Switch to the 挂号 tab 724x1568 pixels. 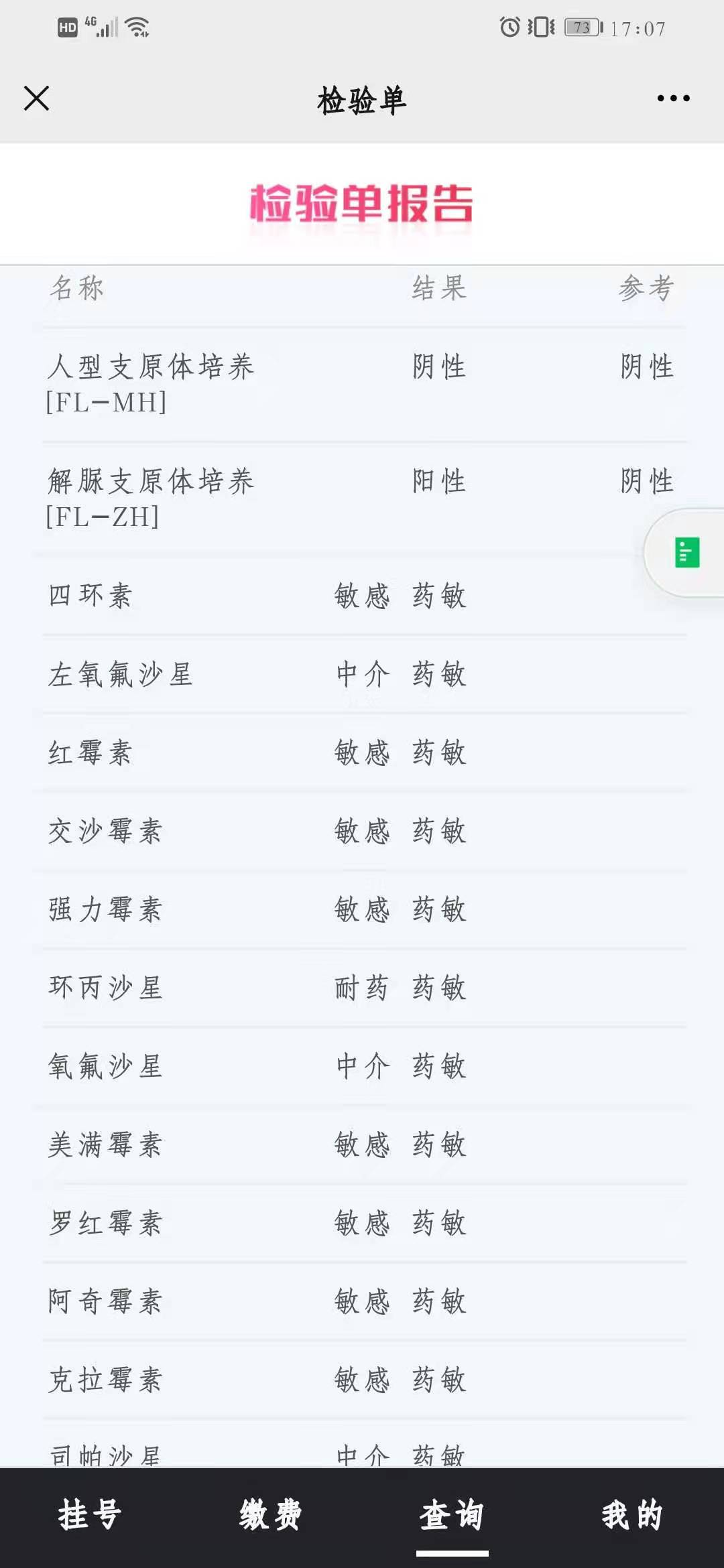[x=90, y=1515]
